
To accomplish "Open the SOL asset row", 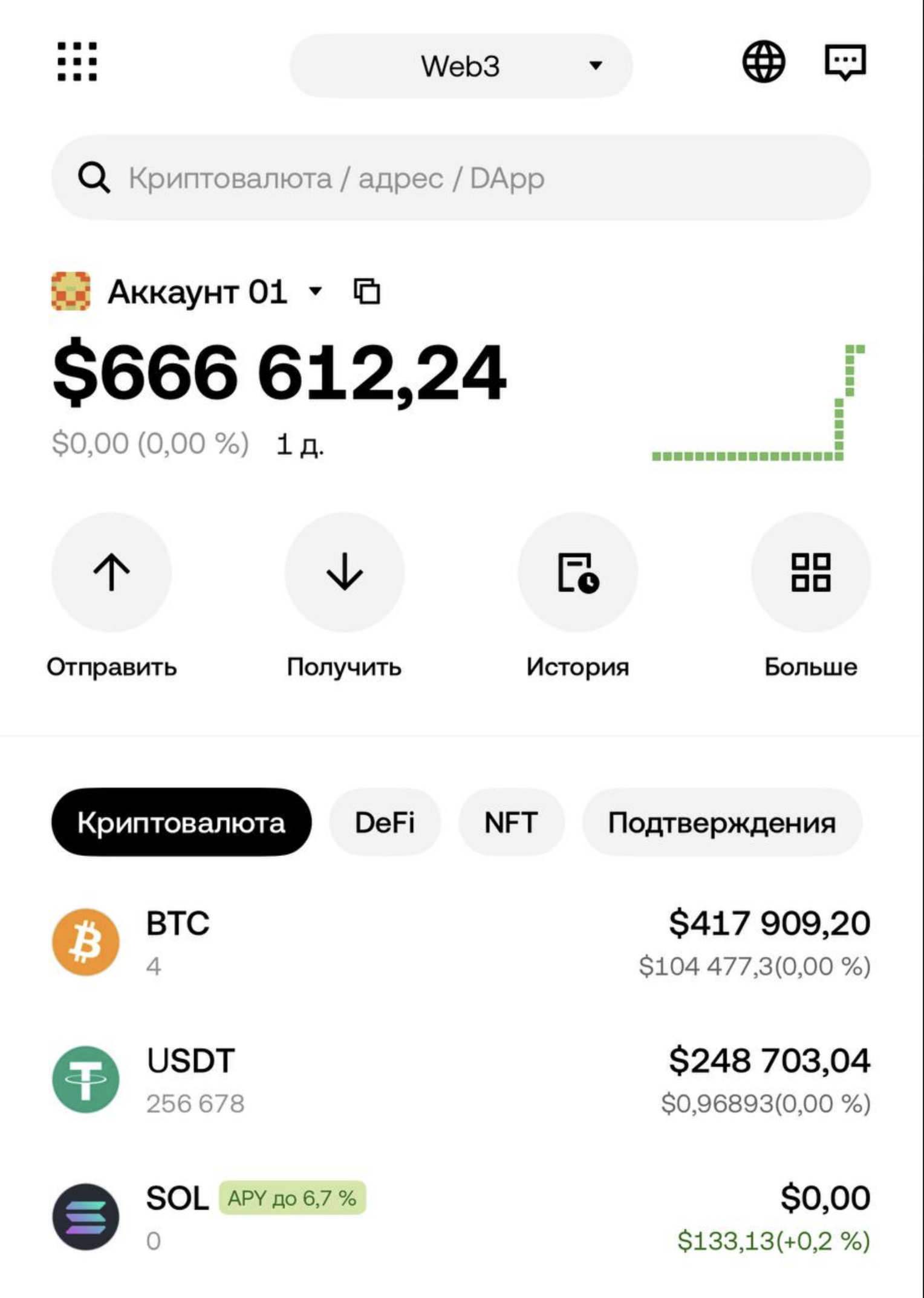I will pos(461,1217).
